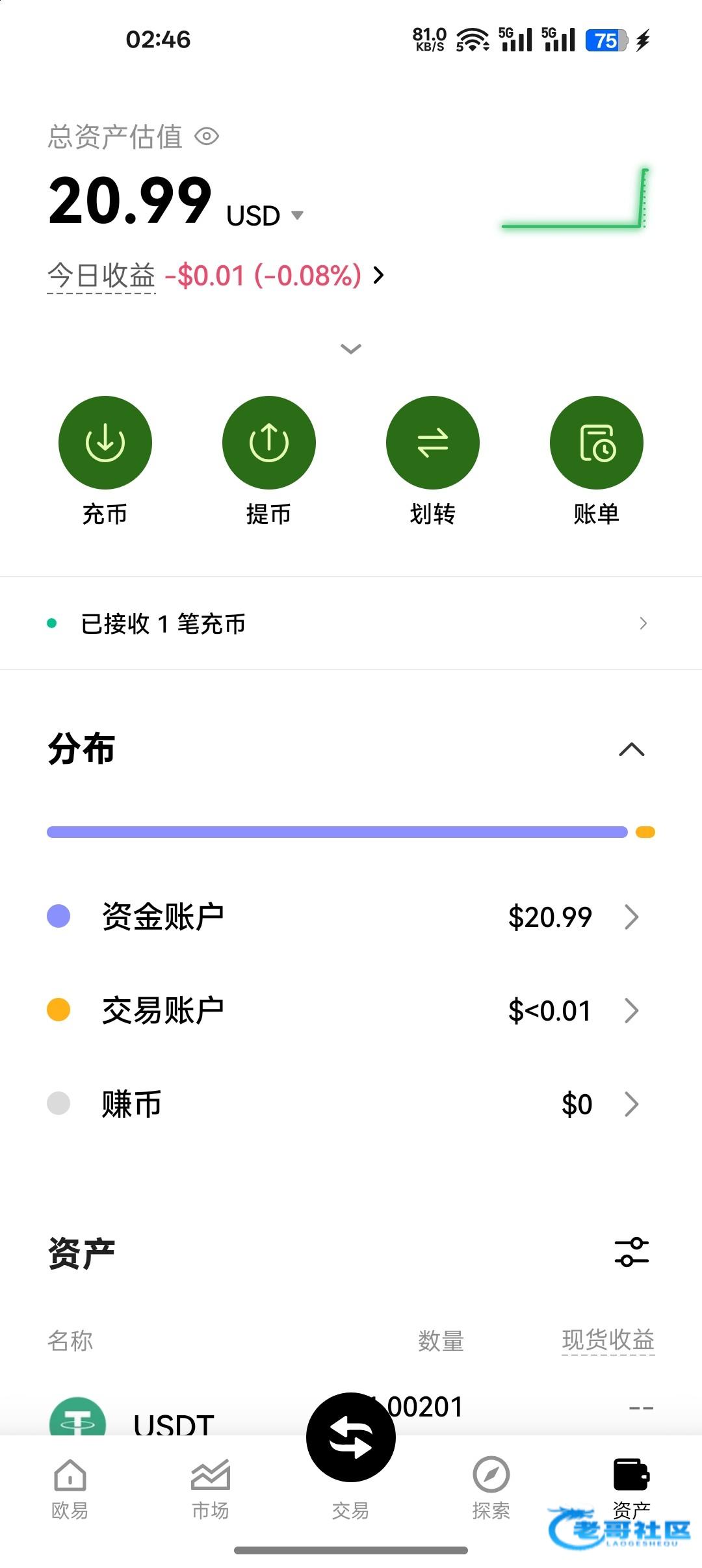Tap the center 交易 trade button
The width and height of the screenshot is (702, 1568).
(351, 1437)
